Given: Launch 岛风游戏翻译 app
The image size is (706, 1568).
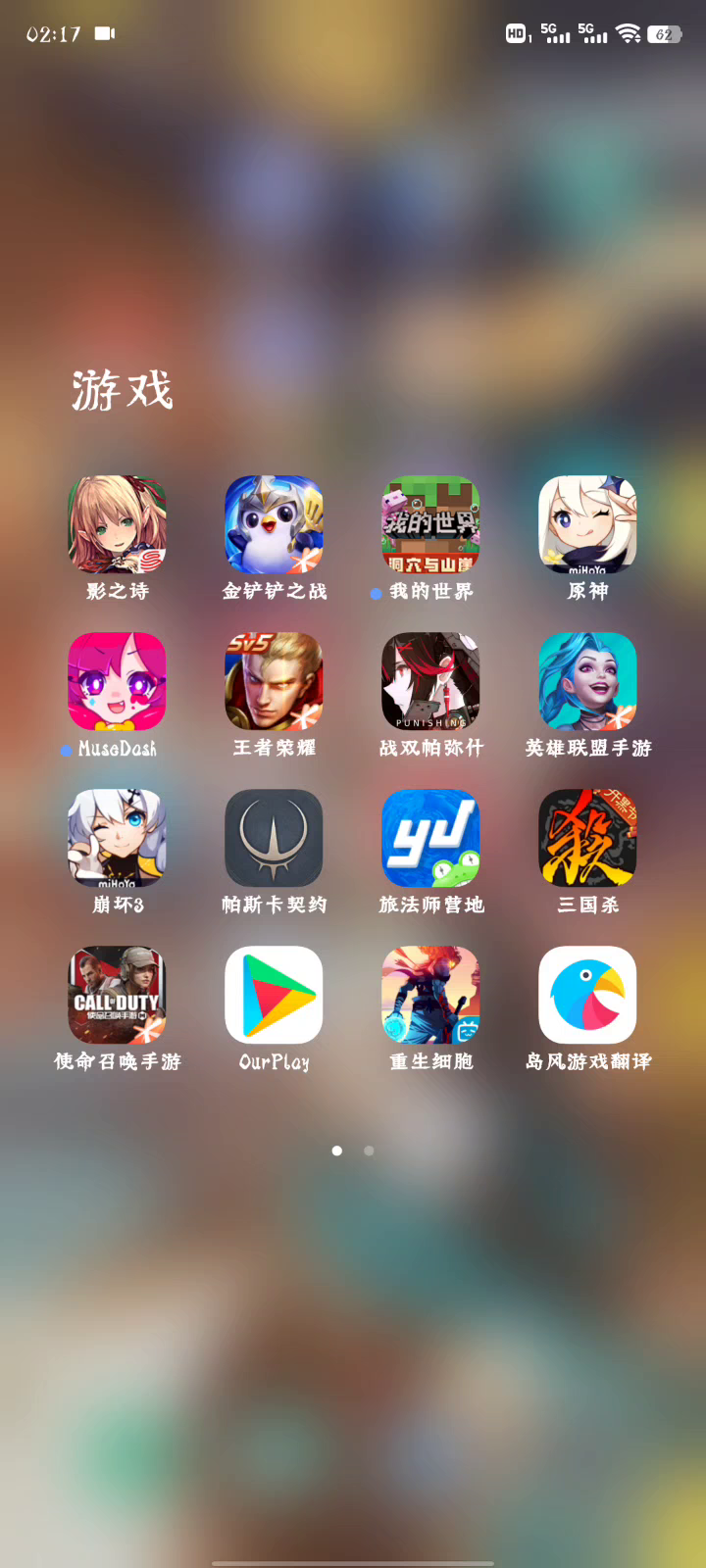Looking at the screenshot, I should (587, 995).
